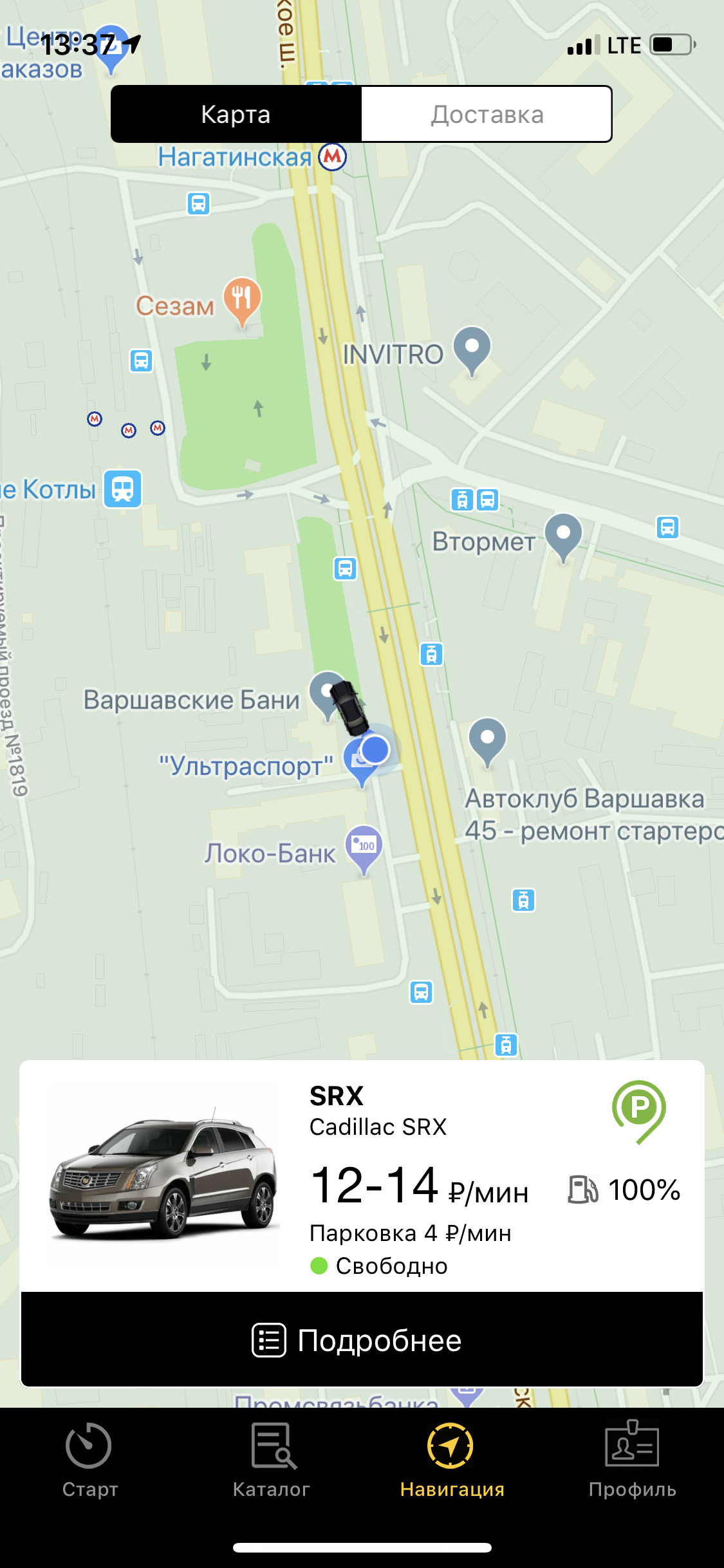Open the Cadillac SRX car card
This screenshot has width=724, height=1568.
(362, 1177)
